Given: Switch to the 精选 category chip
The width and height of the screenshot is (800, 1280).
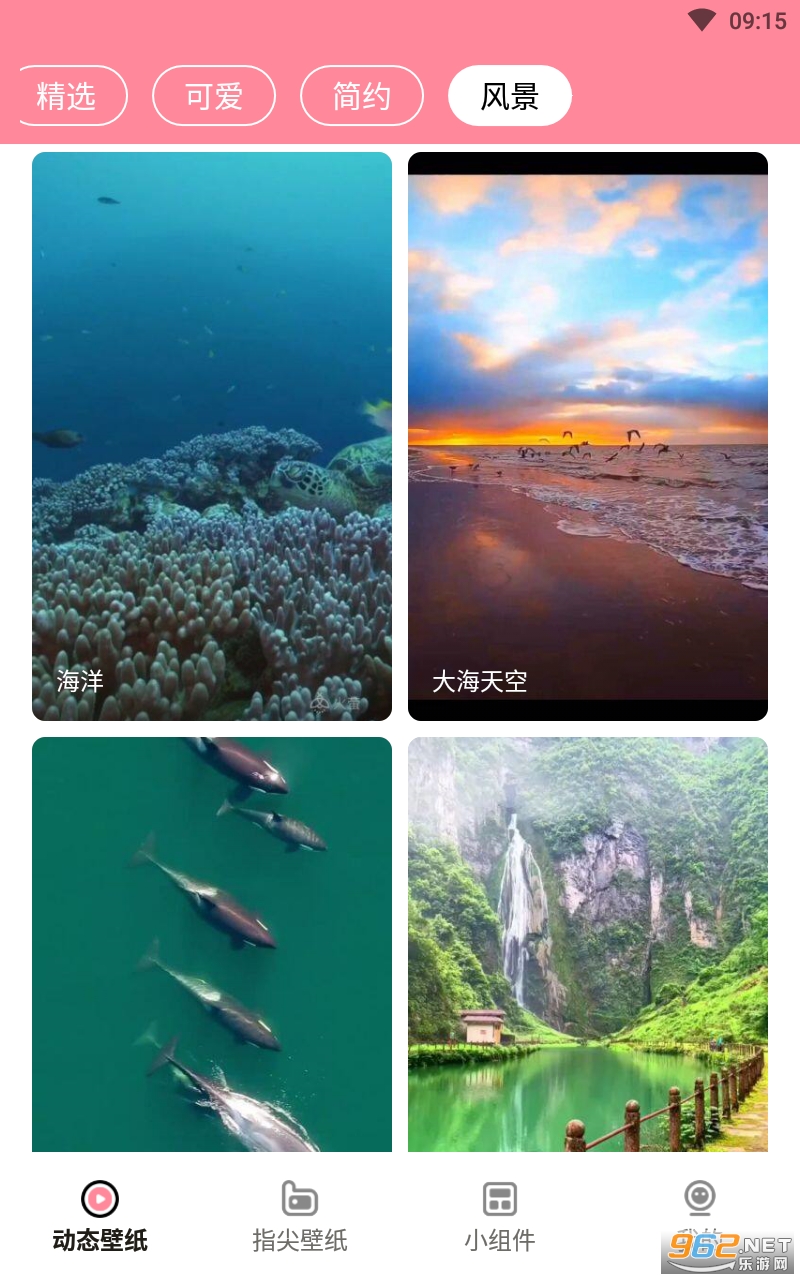Looking at the screenshot, I should [x=70, y=96].
